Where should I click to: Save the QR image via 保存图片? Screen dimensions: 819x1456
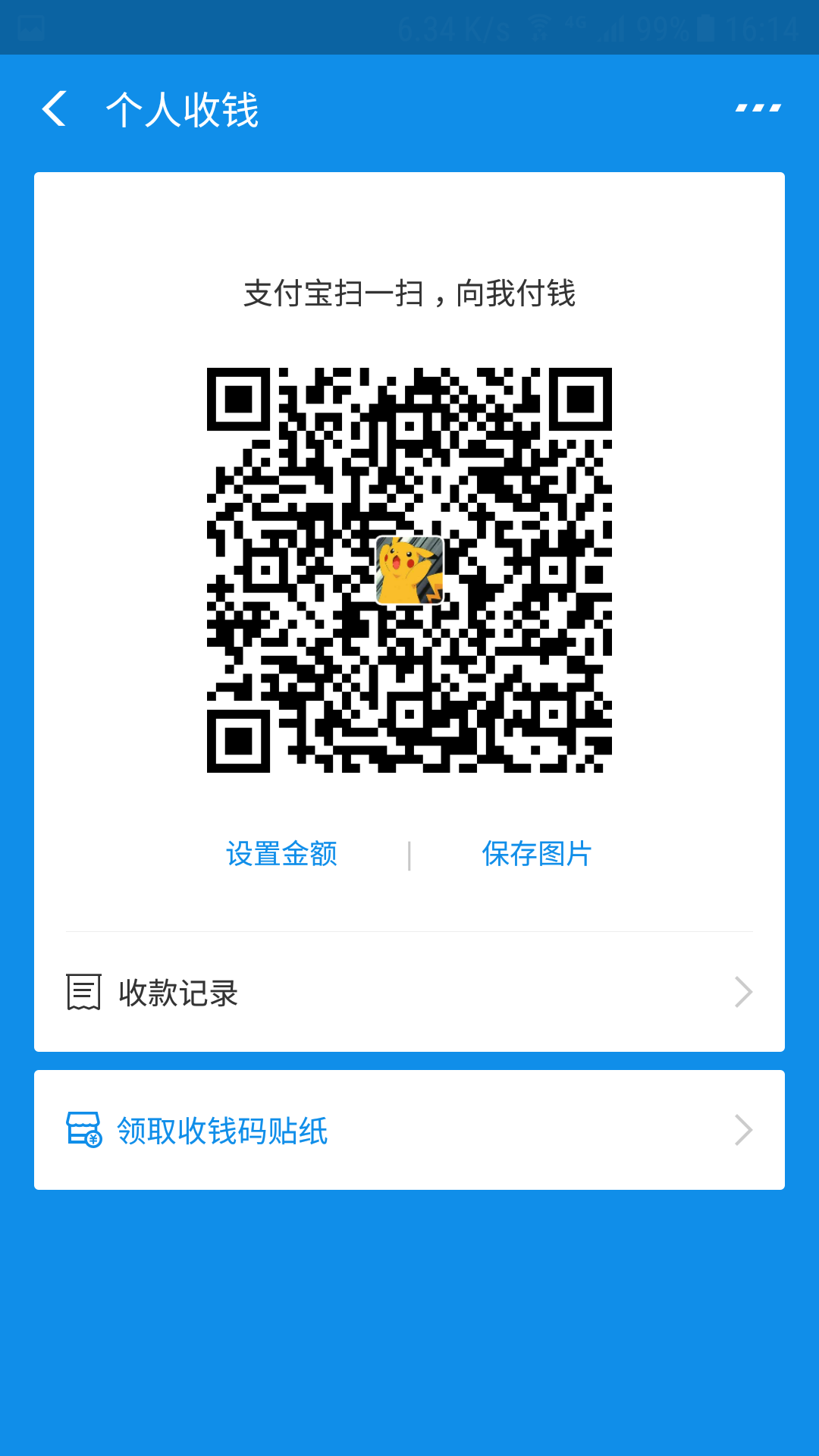536,854
